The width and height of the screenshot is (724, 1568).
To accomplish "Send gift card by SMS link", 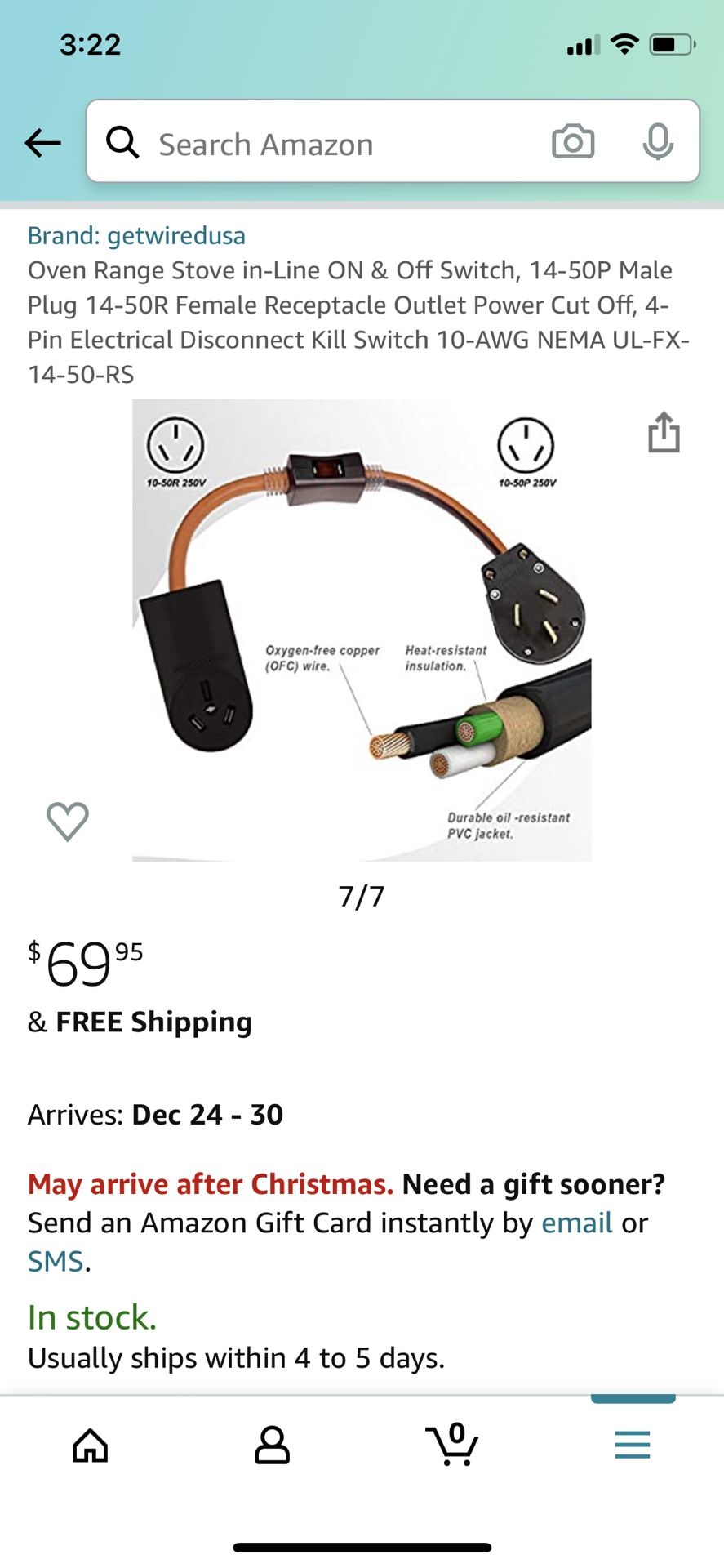I will (56, 1262).
